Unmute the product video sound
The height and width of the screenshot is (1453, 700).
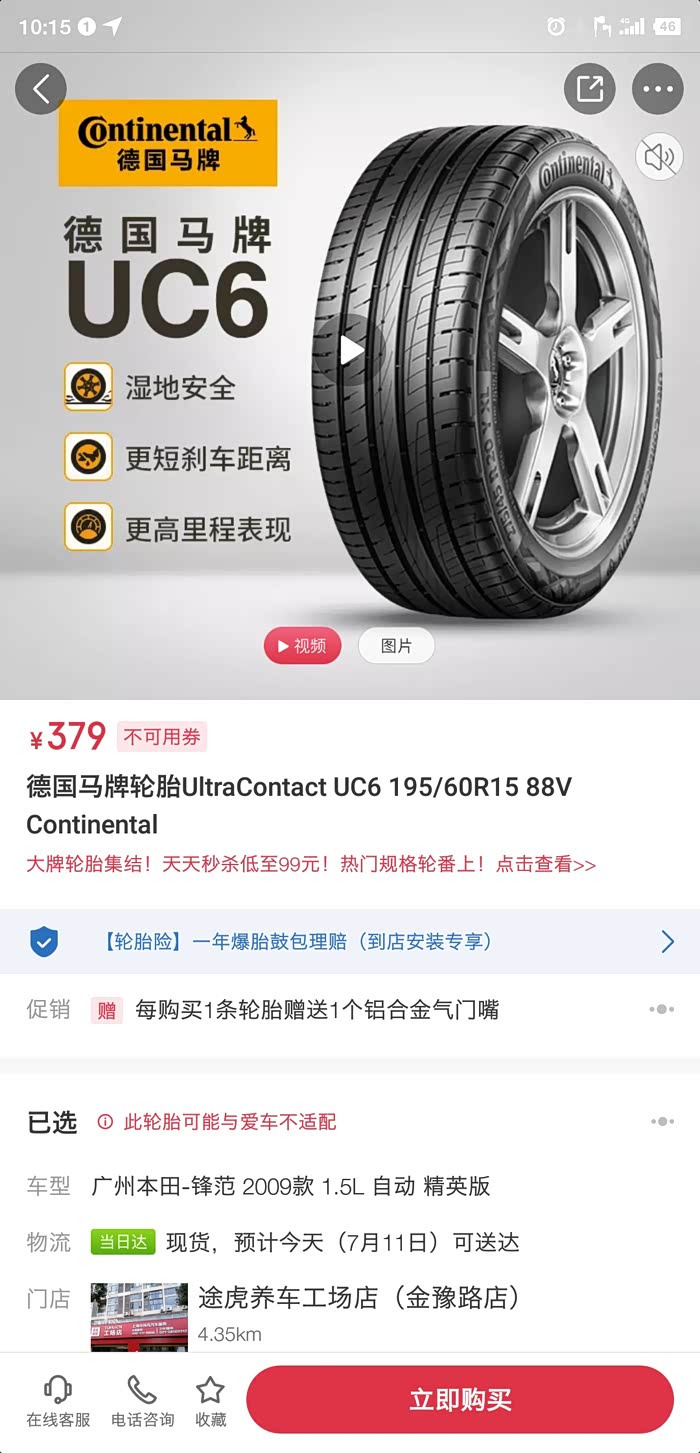click(x=659, y=157)
